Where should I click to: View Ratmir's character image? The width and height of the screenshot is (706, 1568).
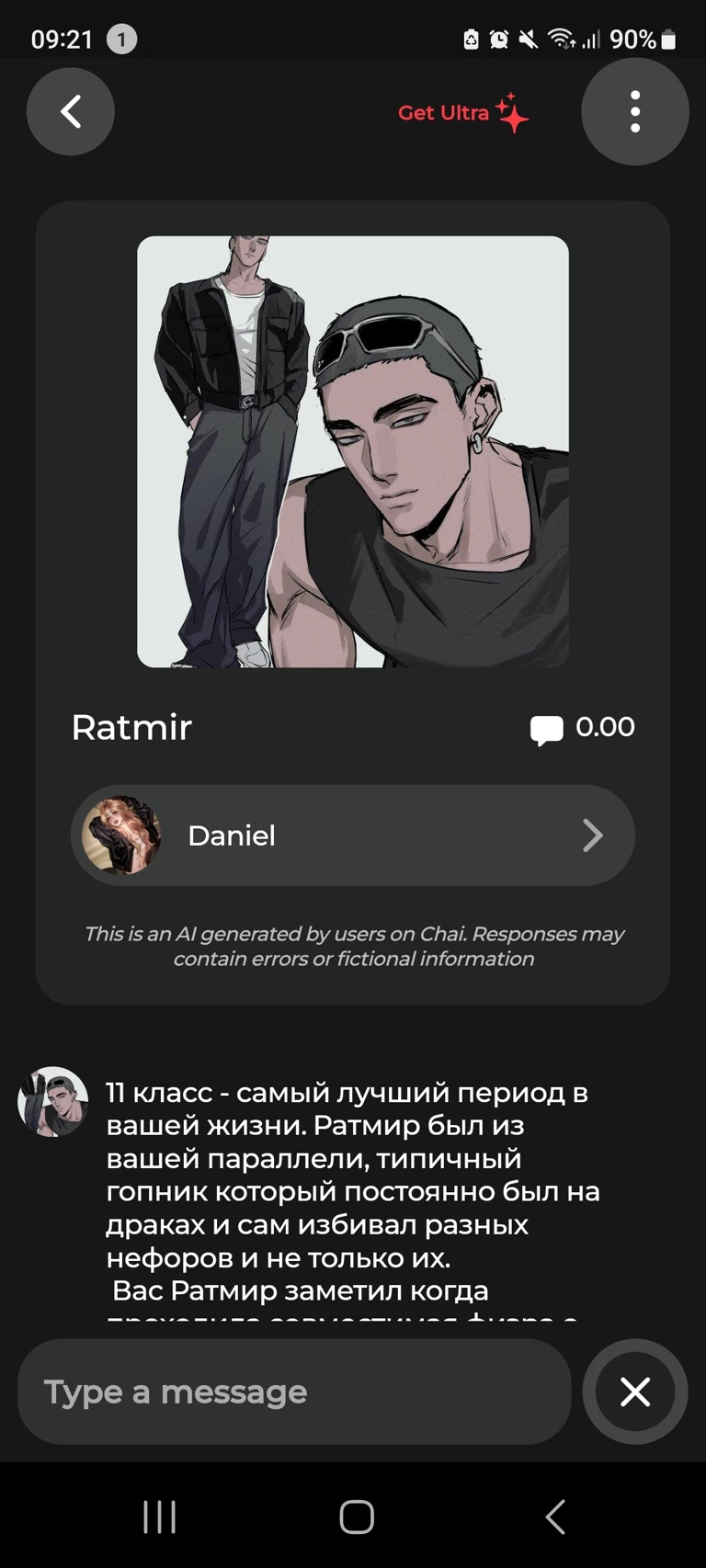tap(353, 451)
